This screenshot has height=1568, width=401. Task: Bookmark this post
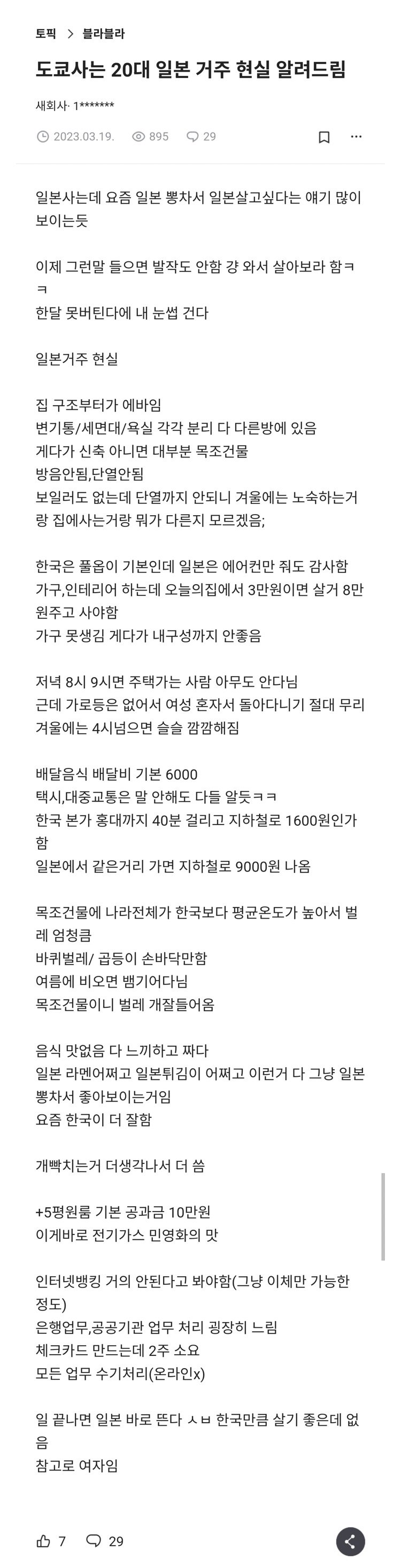pos(324,137)
